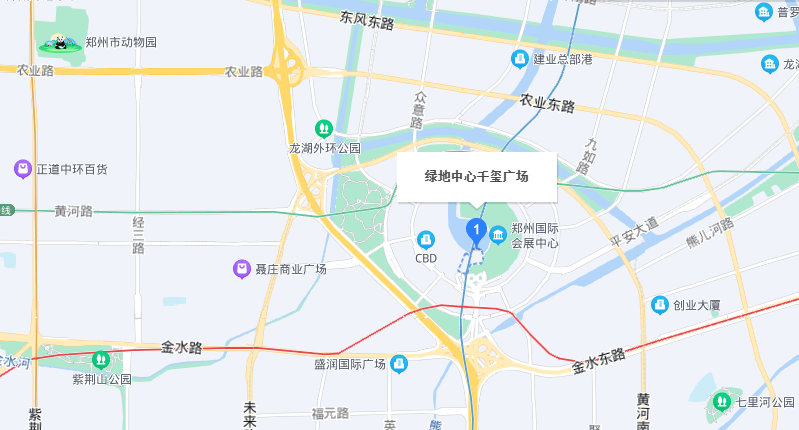Screen dimensions: 799x430
Task: Open the 绿地中心千玺广场 info bubble
Action: [x=476, y=176]
